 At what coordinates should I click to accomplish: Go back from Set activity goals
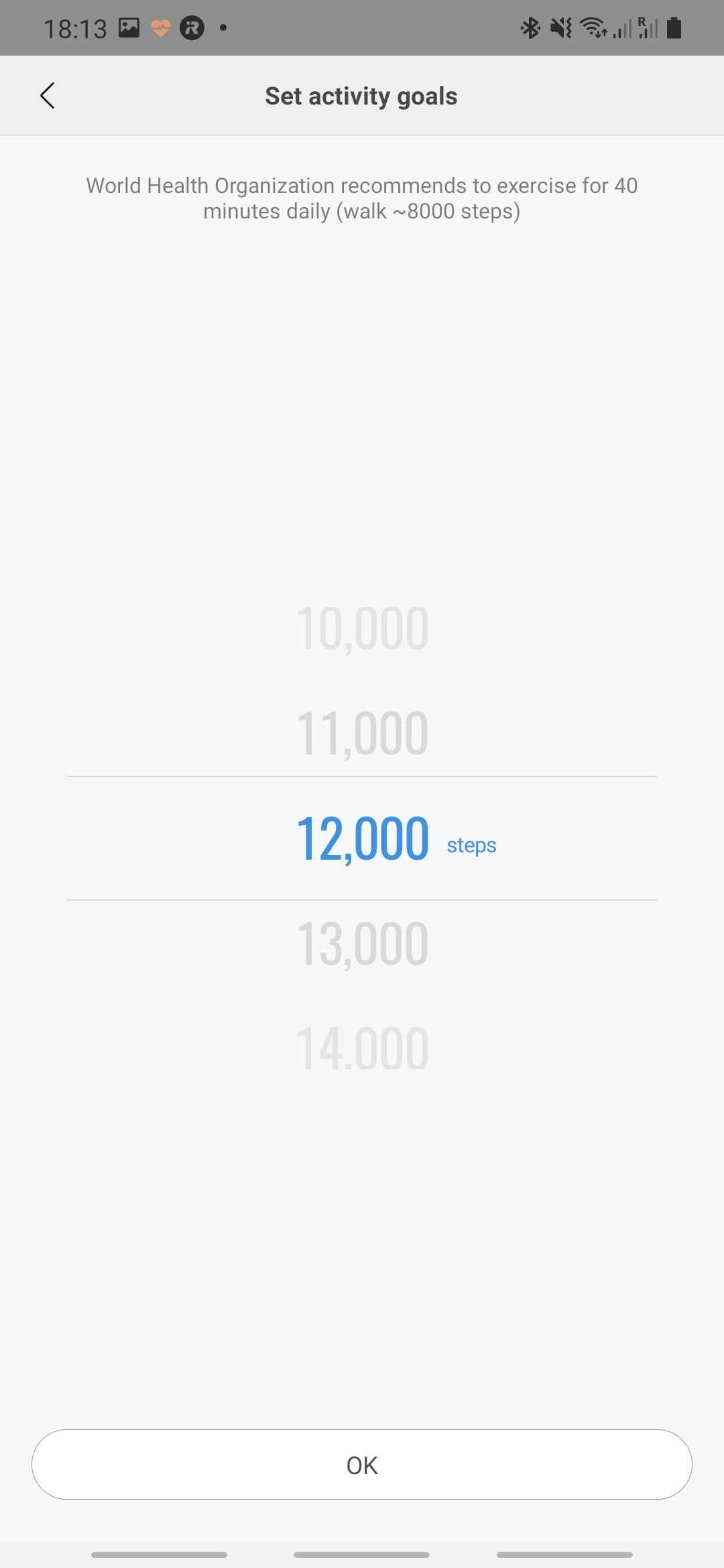point(47,96)
